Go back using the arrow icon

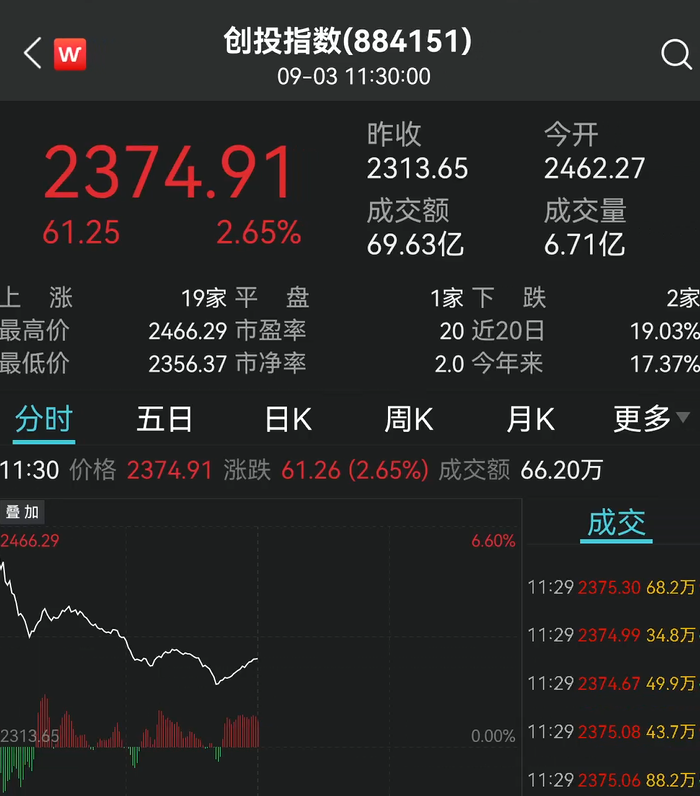coord(32,54)
